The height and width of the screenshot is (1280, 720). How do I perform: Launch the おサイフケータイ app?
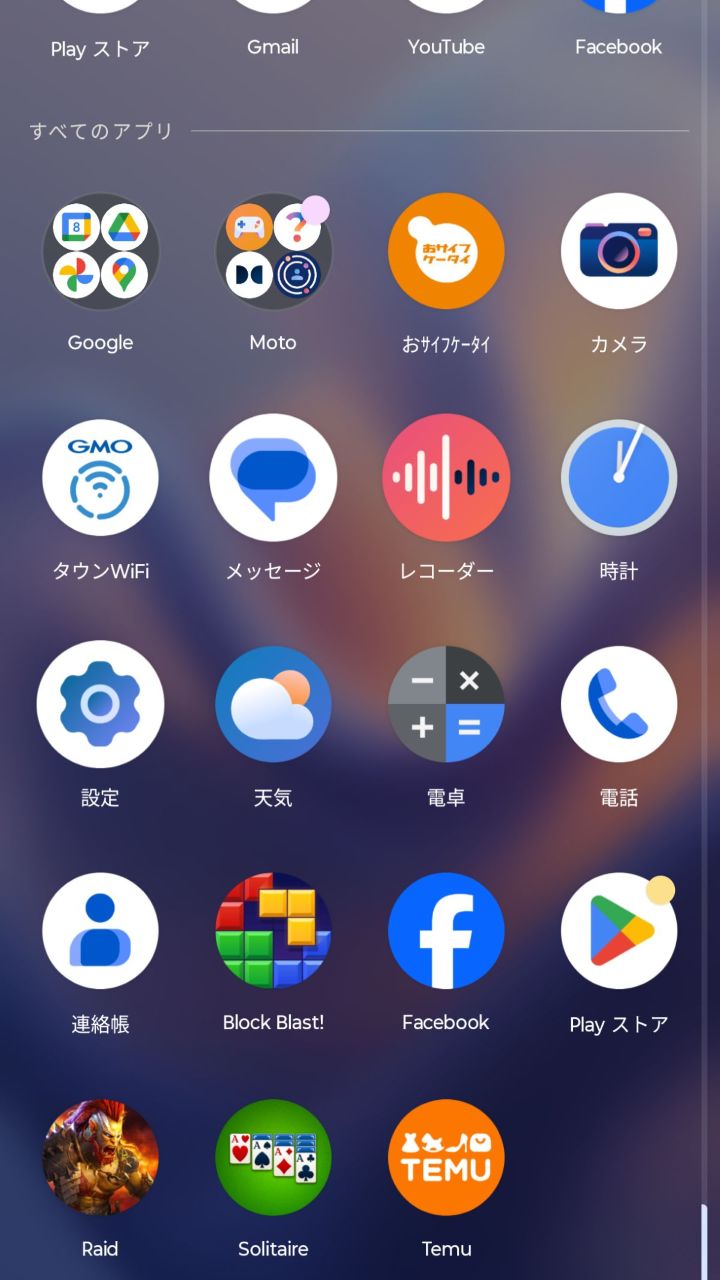point(446,251)
